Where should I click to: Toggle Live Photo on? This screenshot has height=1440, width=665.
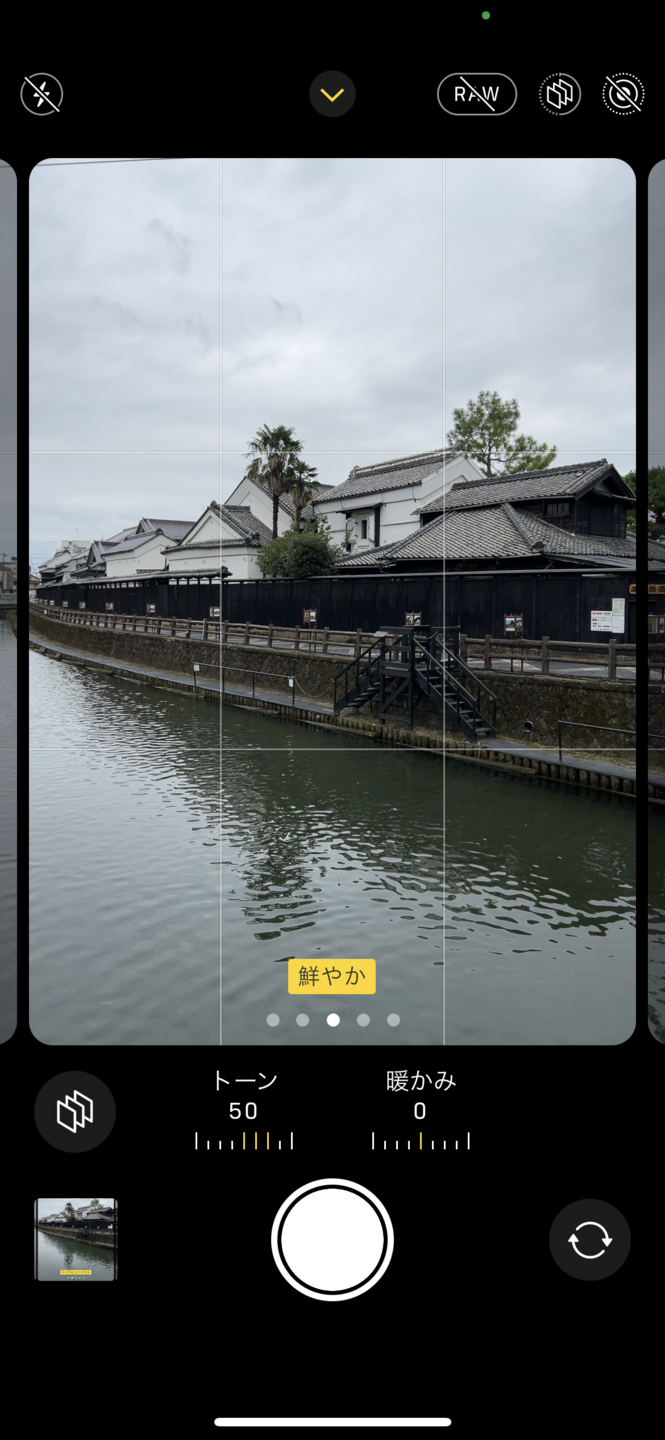(623, 95)
